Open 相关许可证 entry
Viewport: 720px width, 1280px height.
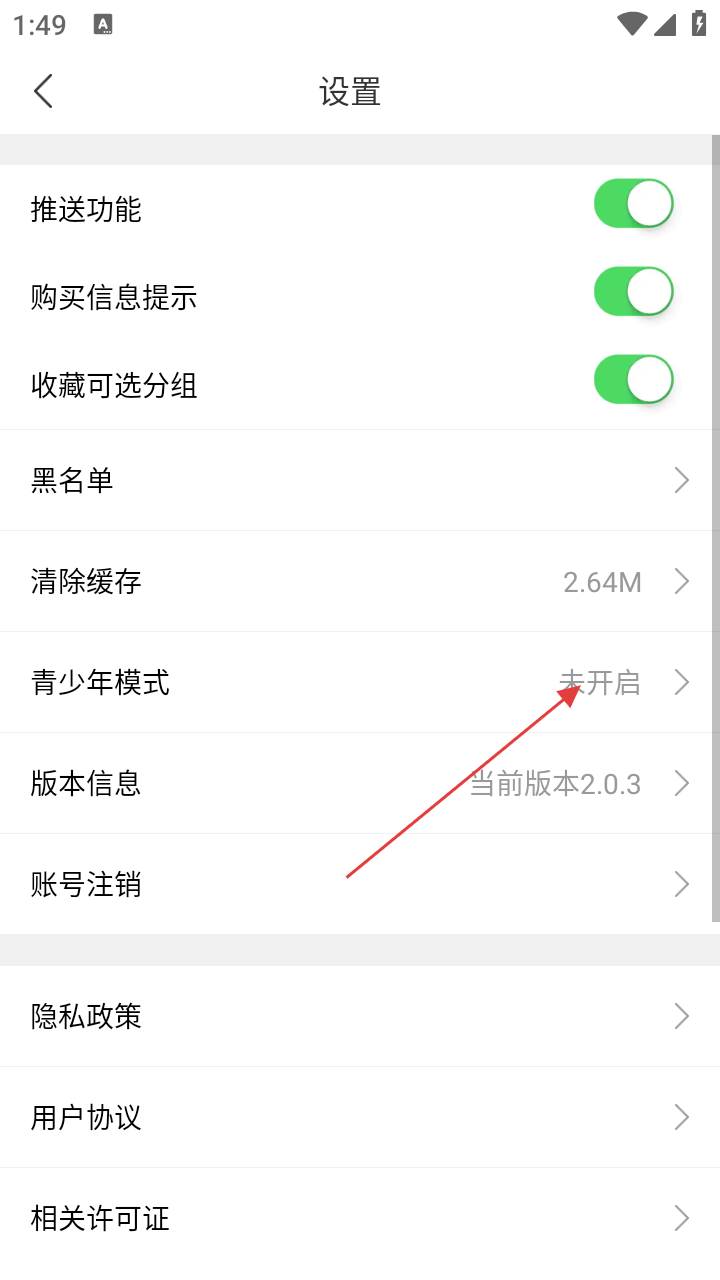coord(360,1218)
